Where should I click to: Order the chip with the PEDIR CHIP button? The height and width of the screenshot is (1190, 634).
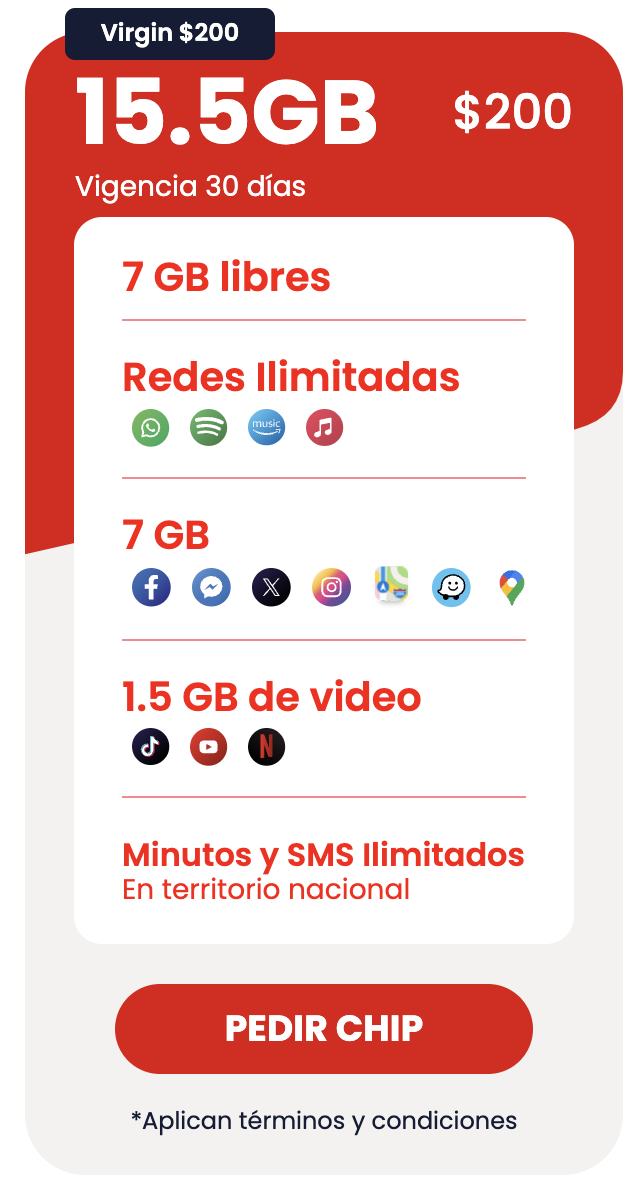323,1028
